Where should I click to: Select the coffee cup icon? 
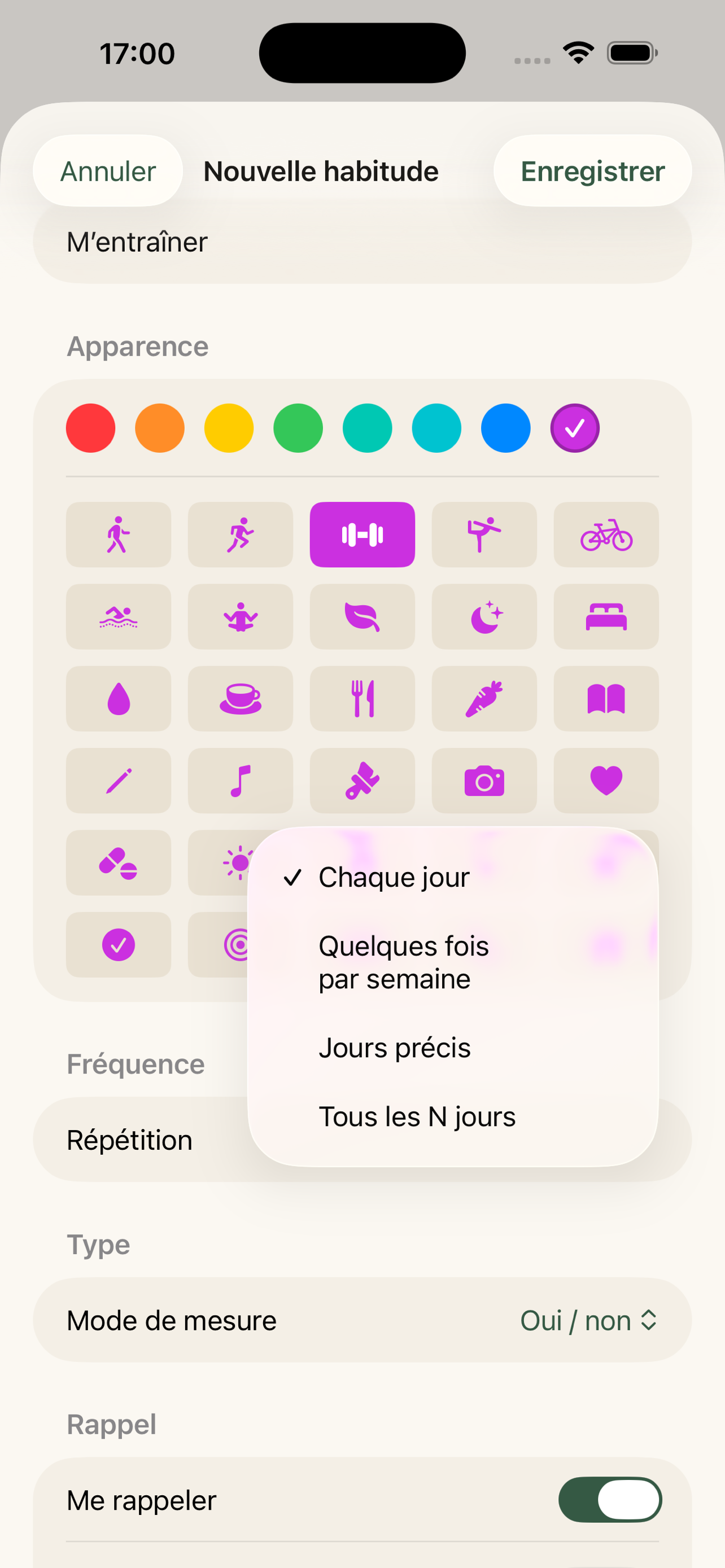[x=241, y=699]
